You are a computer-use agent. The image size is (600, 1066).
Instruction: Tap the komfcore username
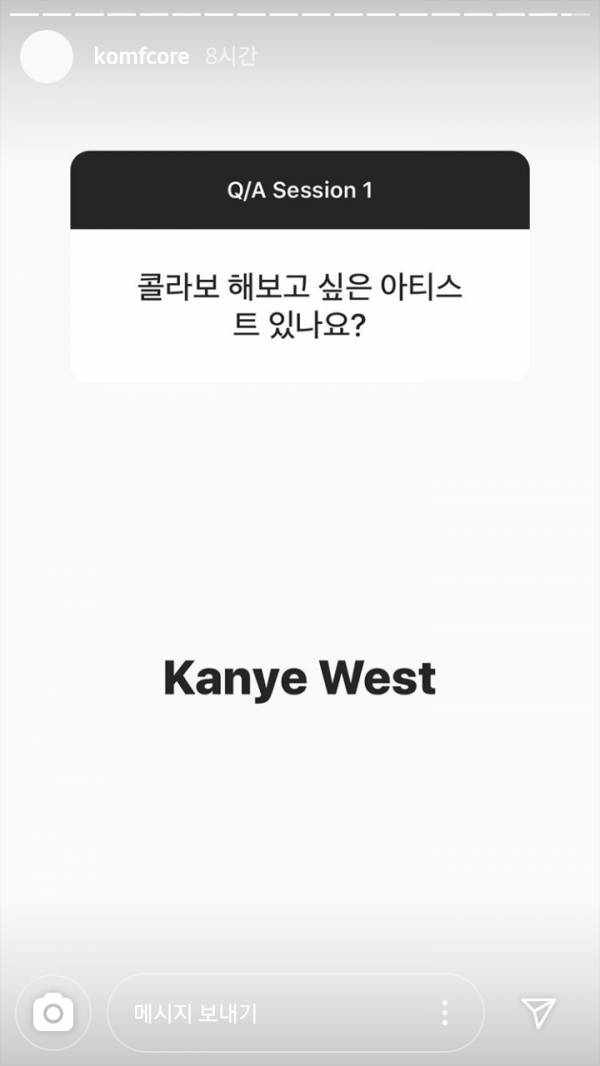coord(141,57)
